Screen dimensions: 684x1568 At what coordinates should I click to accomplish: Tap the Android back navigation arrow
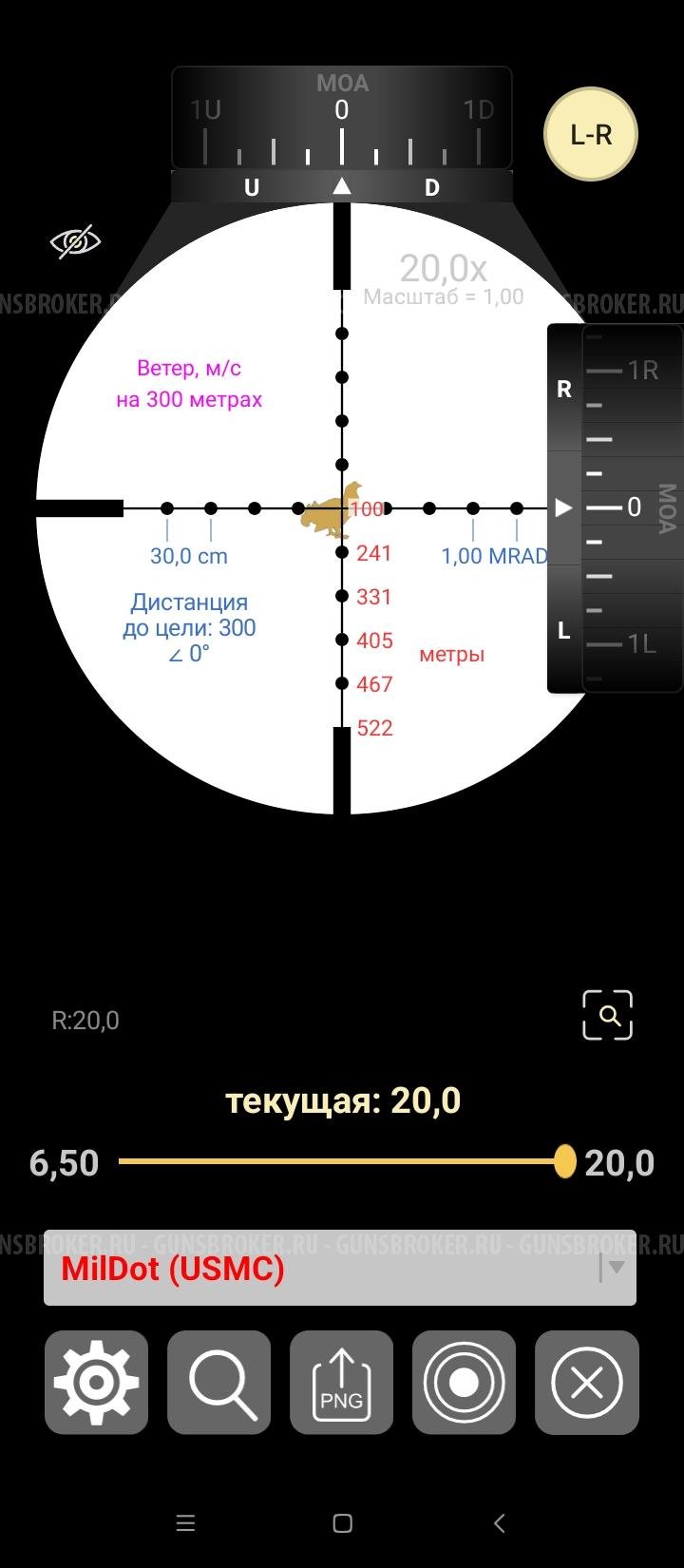point(499,1522)
